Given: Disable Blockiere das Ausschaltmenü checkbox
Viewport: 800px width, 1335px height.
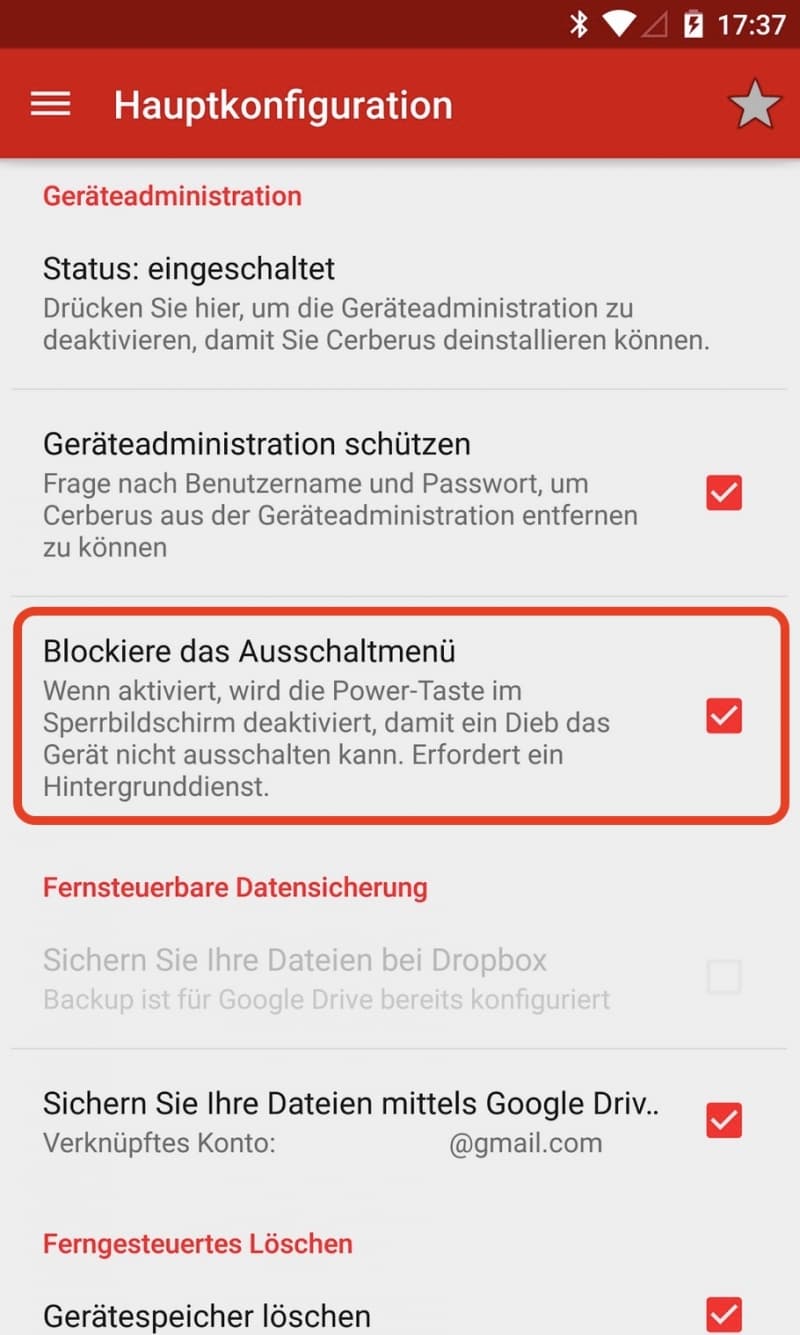Looking at the screenshot, I should tap(724, 716).
